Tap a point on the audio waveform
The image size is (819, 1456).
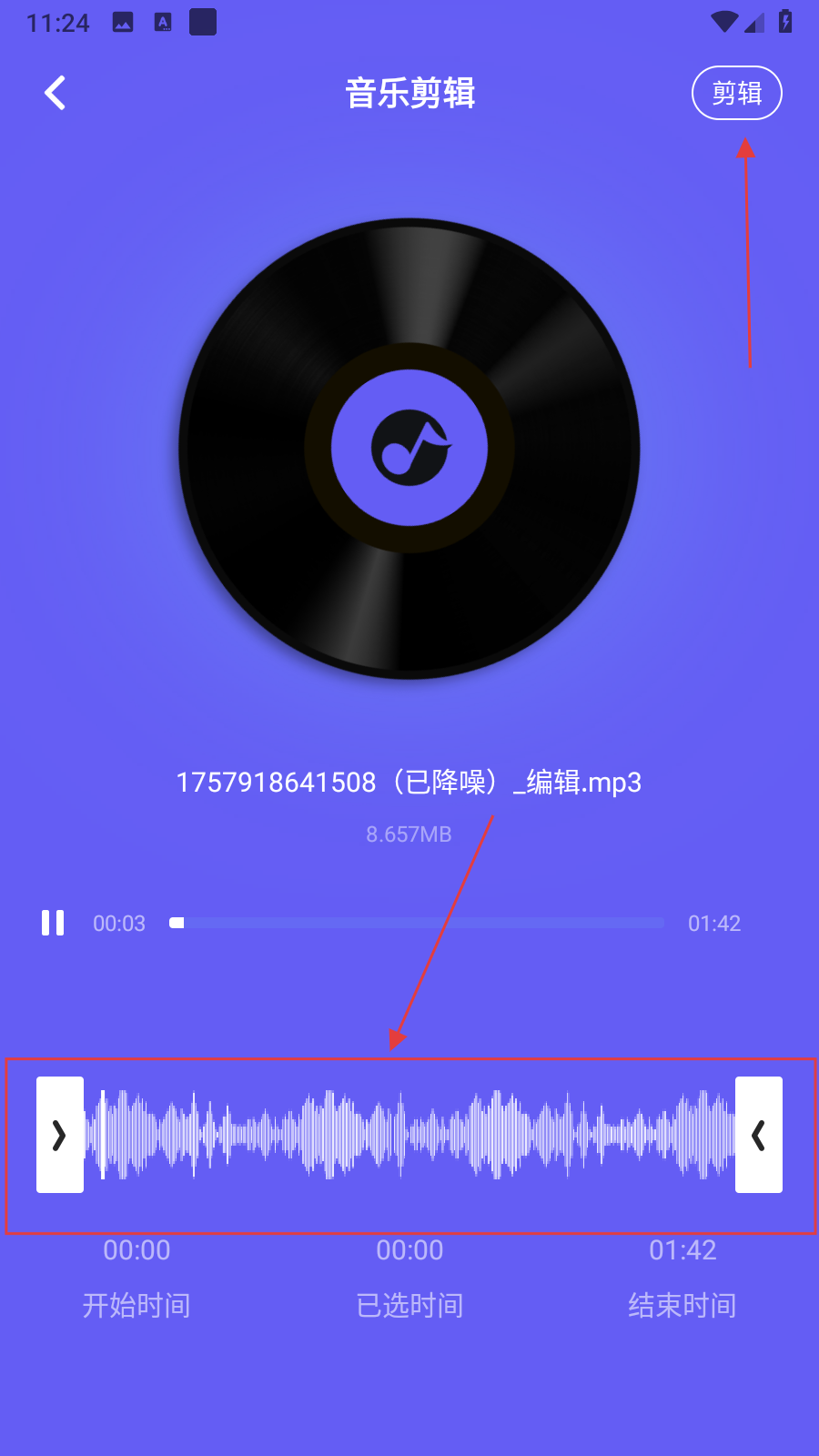tap(409, 1135)
